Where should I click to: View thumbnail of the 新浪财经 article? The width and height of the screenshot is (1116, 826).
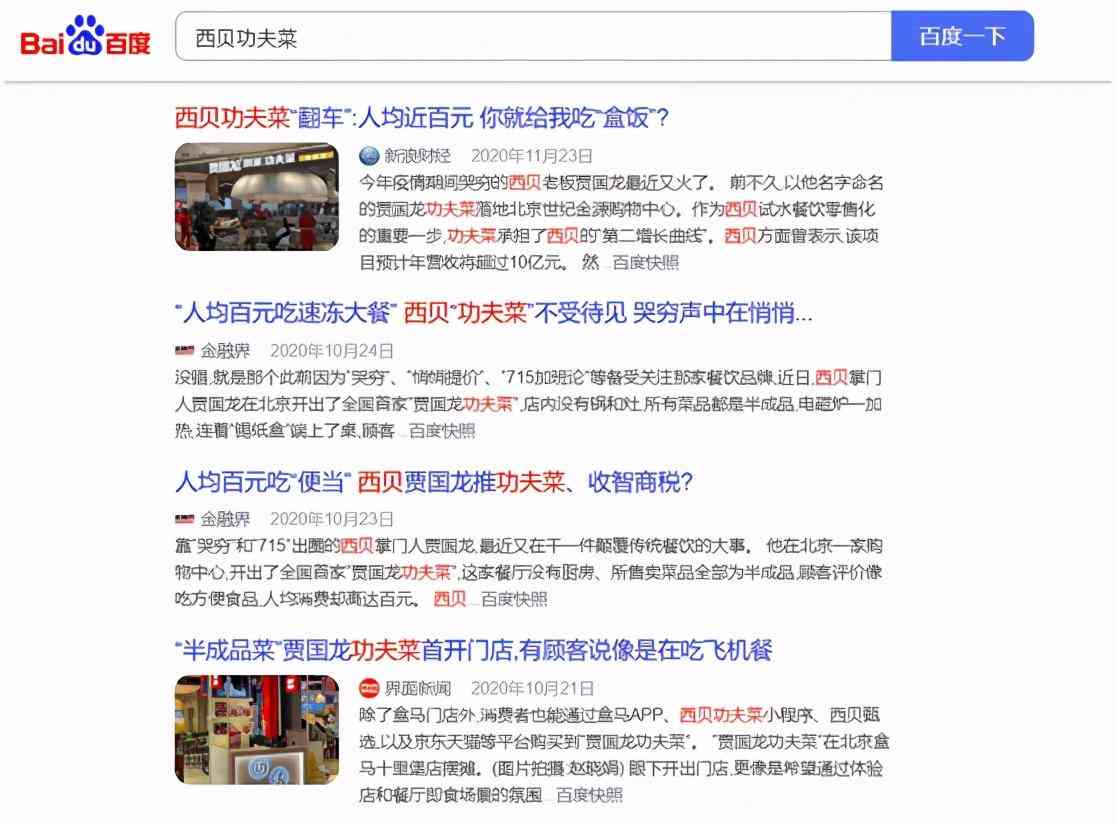[x=257, y=196]
